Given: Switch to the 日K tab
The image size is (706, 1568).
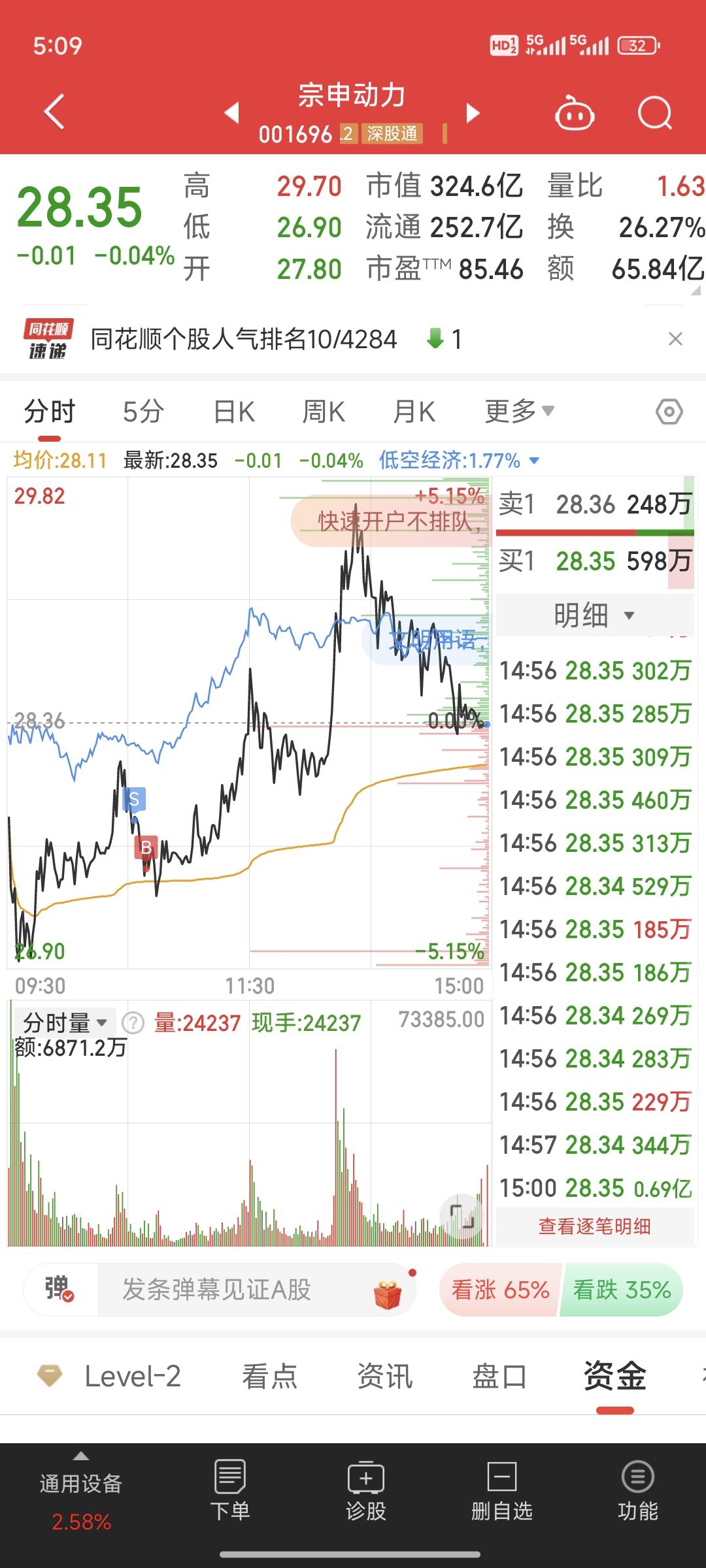Looking at the screenshot, I should click(233, 411).
